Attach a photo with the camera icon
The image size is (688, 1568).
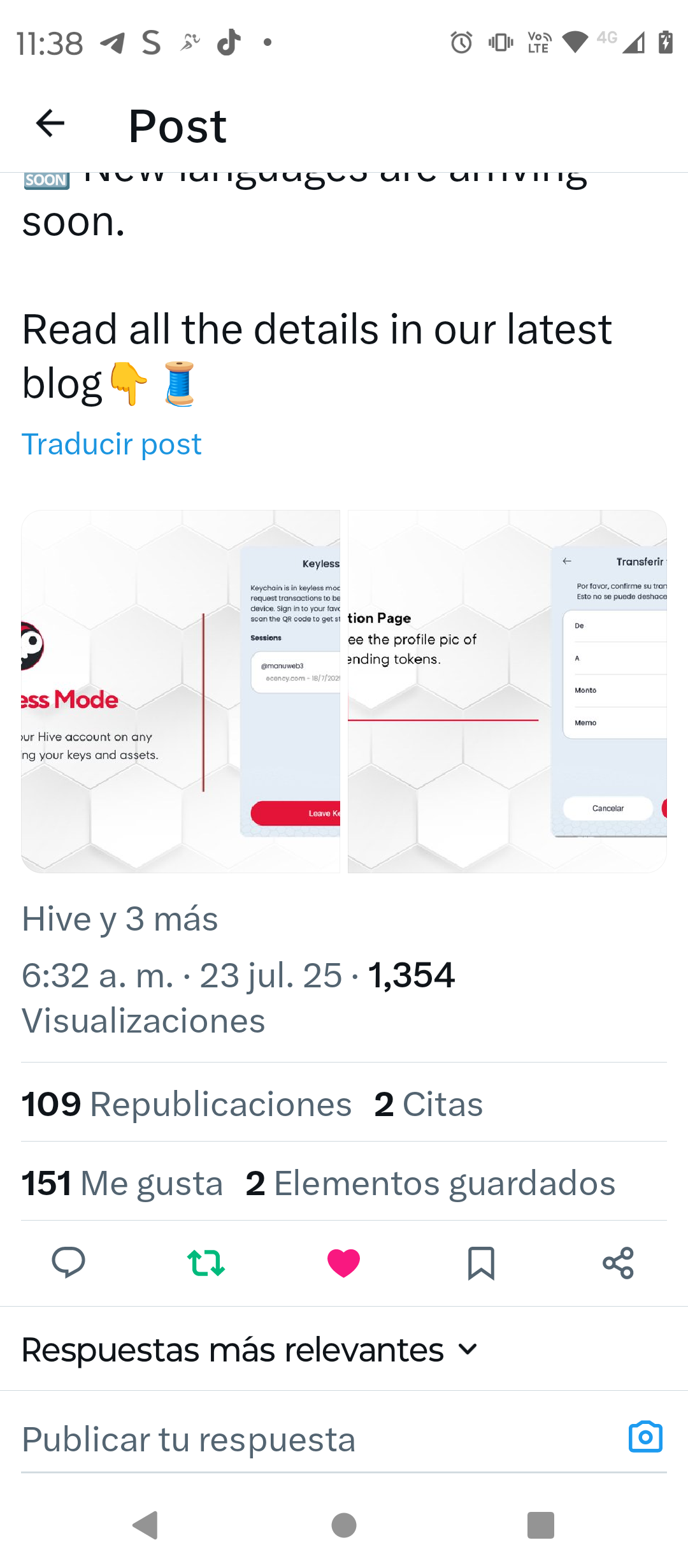tap(645, 1437)
